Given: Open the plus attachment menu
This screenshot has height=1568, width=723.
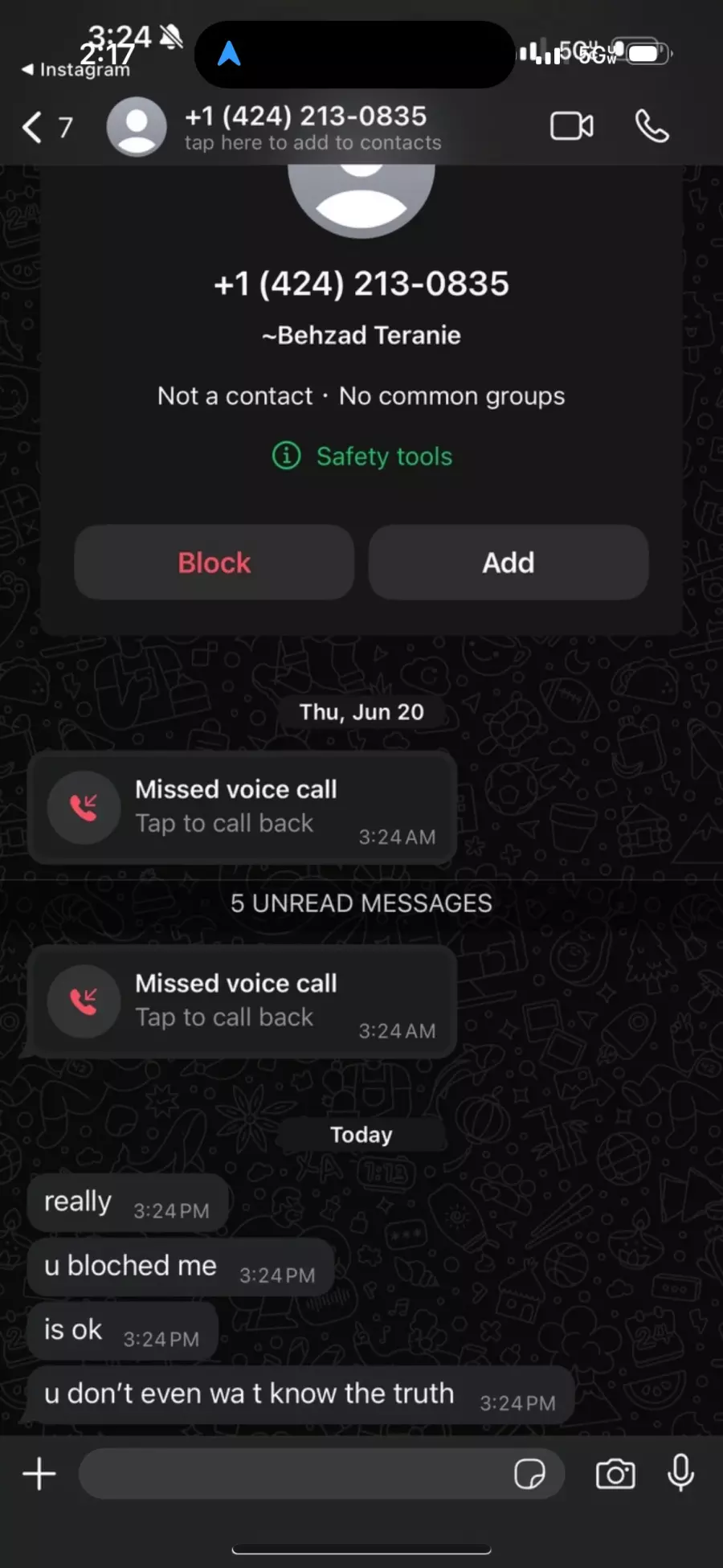Looking at the screenshot, I should [x=39, y=1474].
